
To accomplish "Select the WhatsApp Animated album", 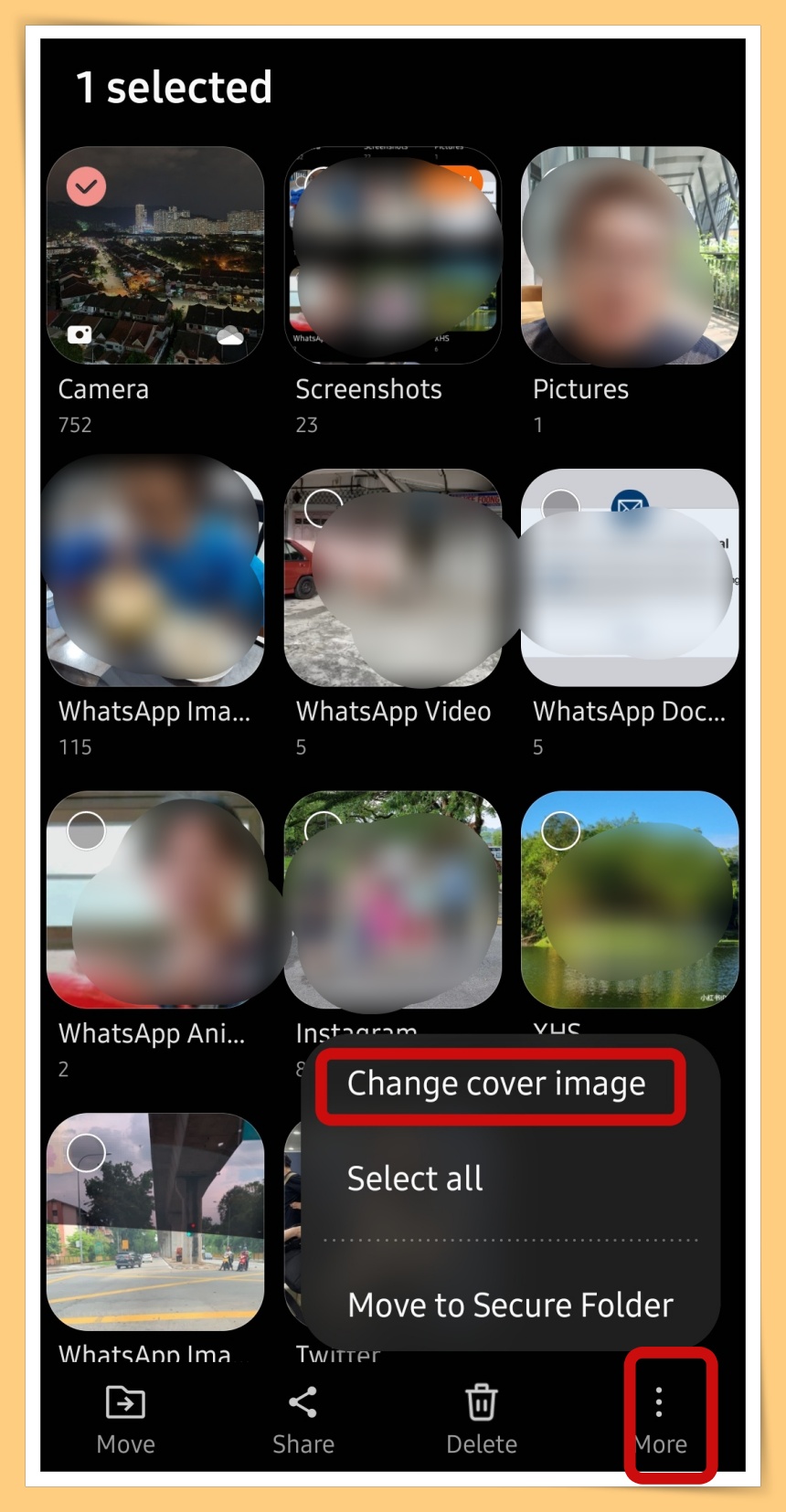I will click(87, 830).
